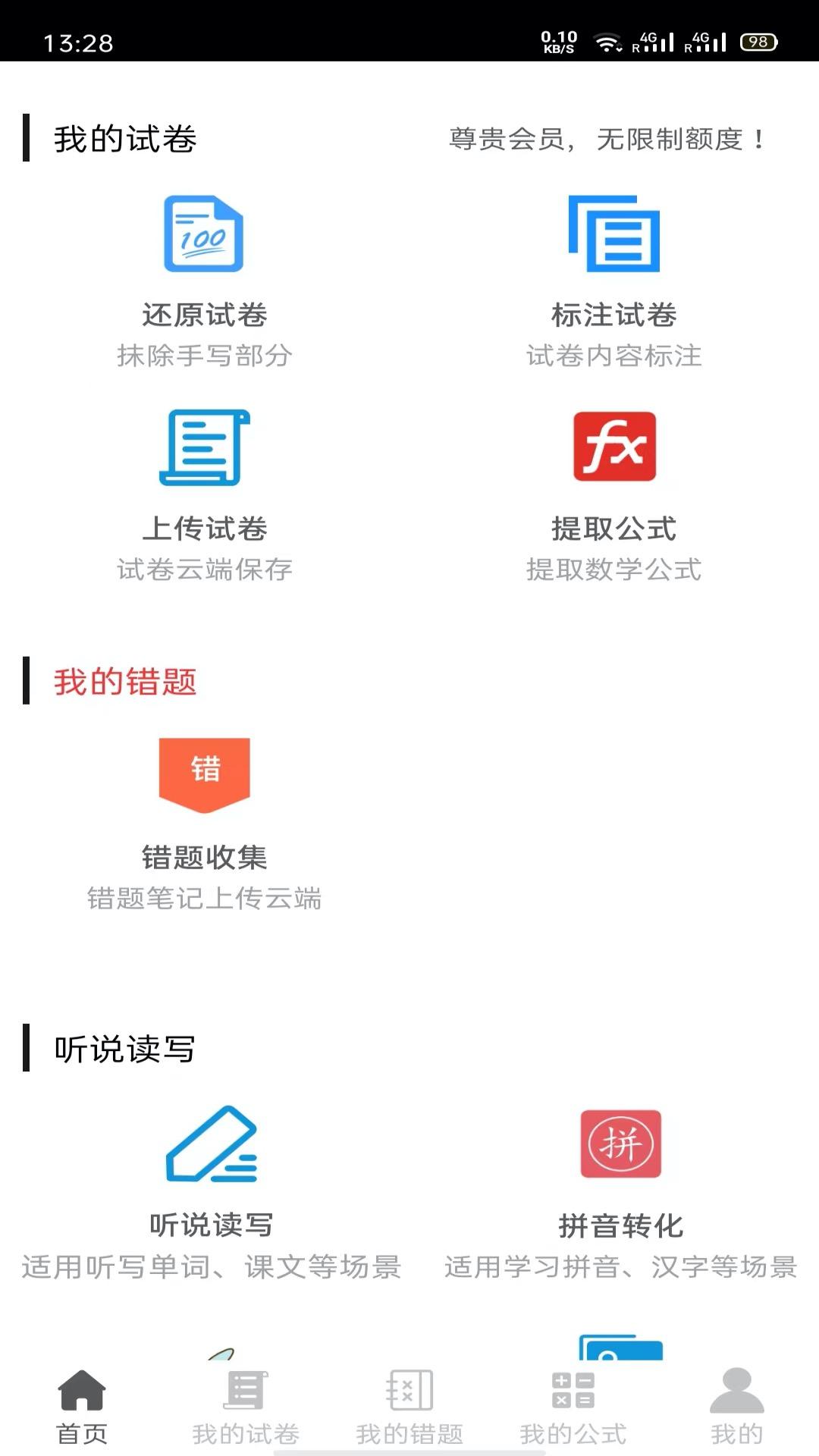Open the orange 错题收集 collection icon
Screen dimensions: 819x1456
click(205, 773)
